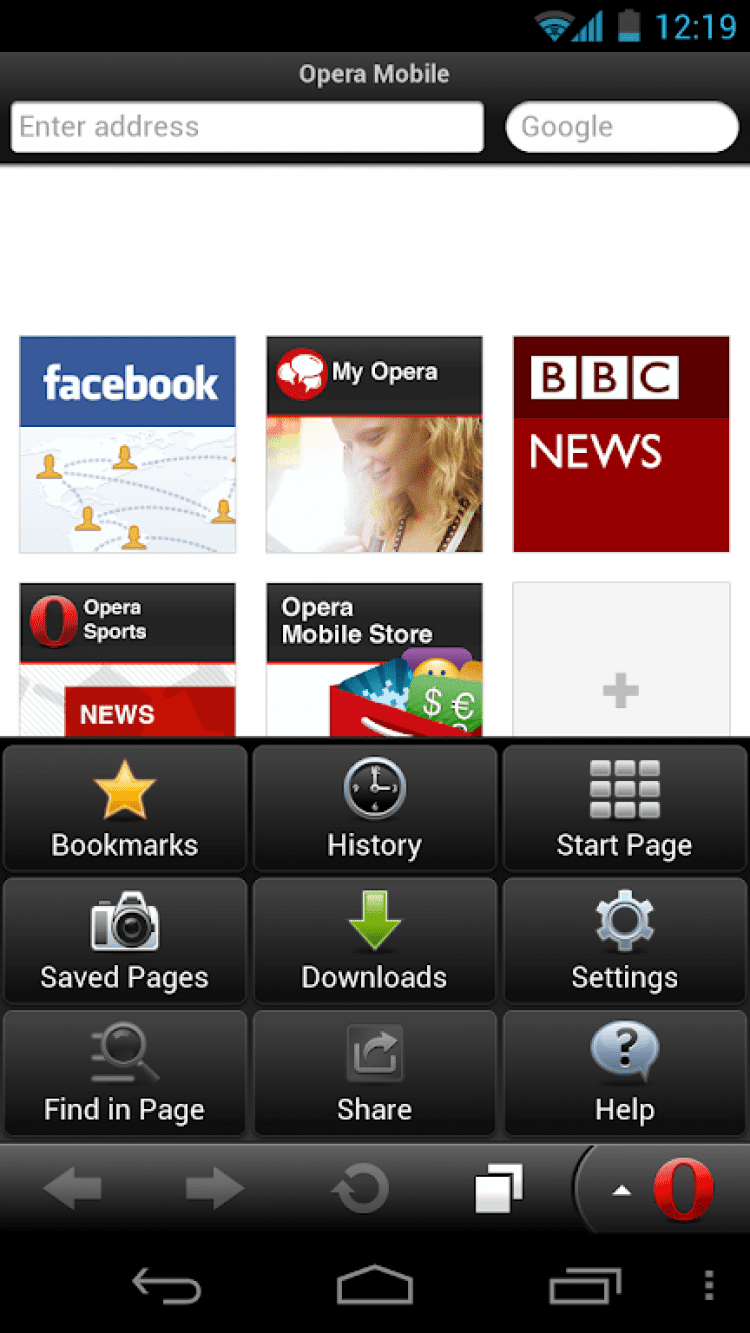Open the Opera Mobile Store tile

point(374,659)
